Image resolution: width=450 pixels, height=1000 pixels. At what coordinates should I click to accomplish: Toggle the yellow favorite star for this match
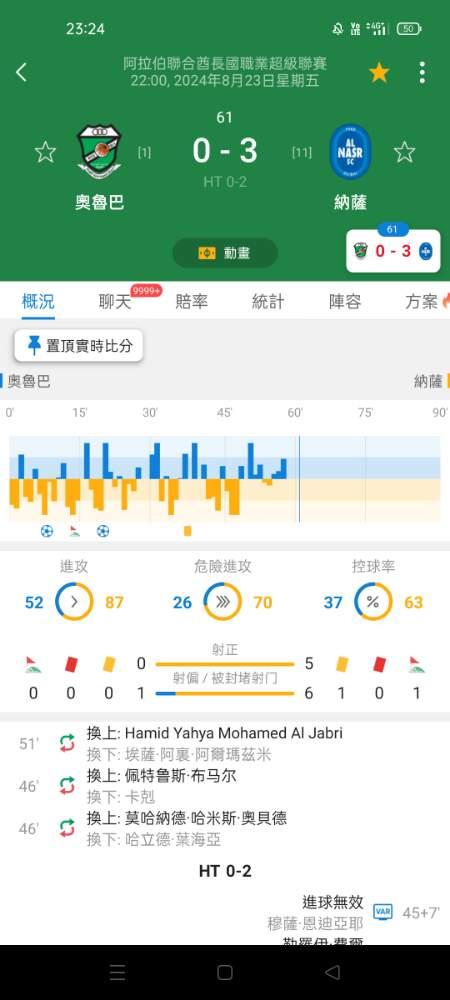coord(379,73)
